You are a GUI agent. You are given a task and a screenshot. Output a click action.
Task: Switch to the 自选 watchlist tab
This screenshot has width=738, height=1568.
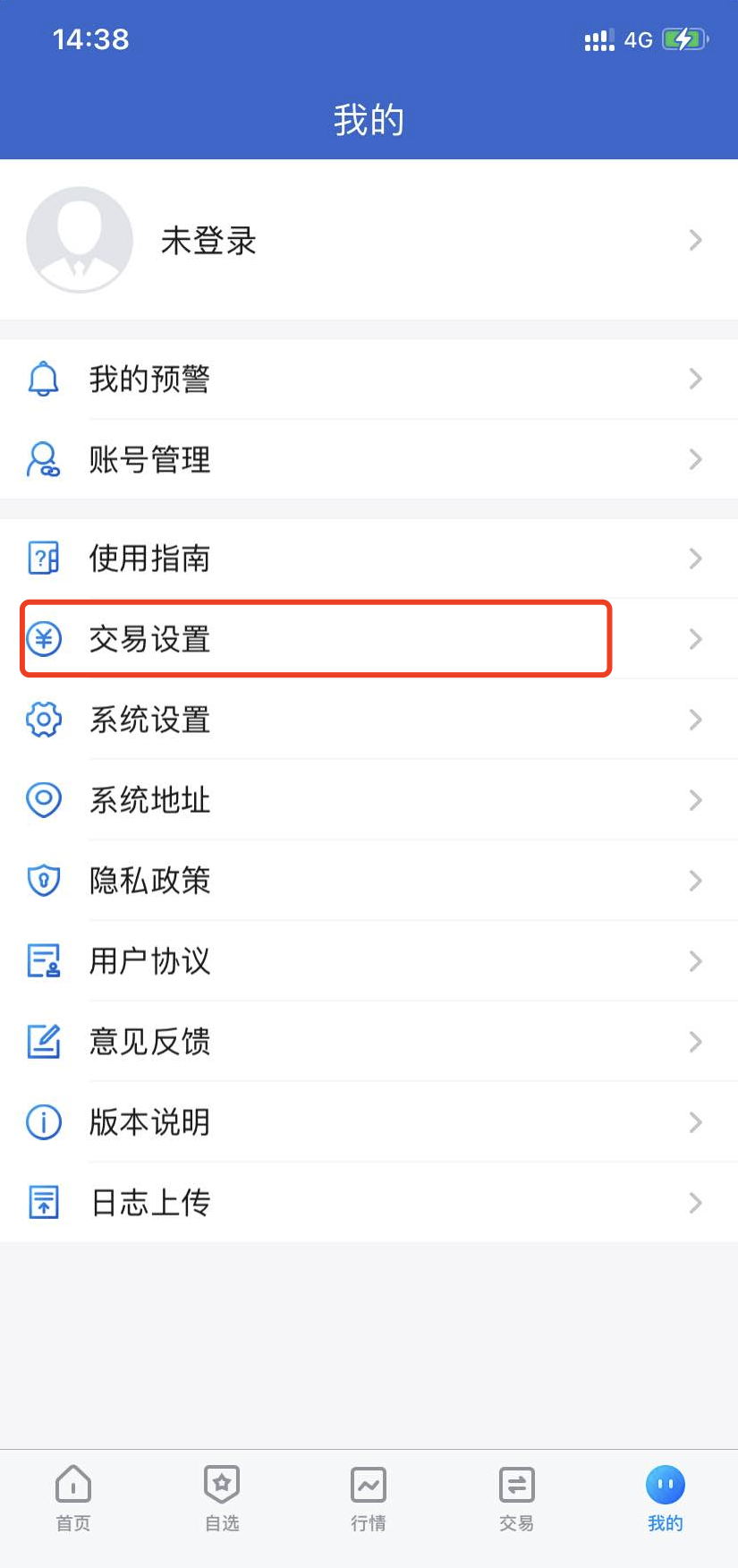click(x=222, y=1498)
